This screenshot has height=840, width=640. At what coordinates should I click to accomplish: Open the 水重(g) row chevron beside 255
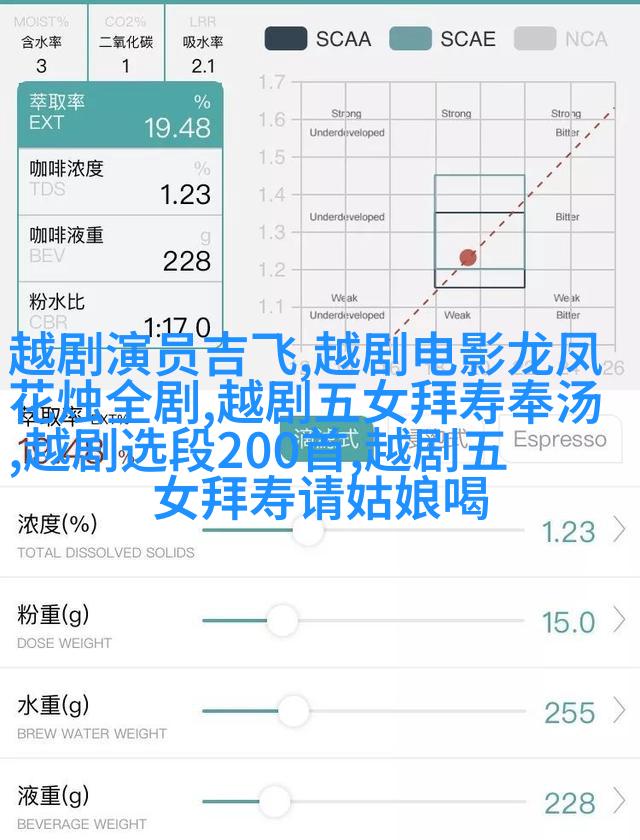click(x=620, y=712)
